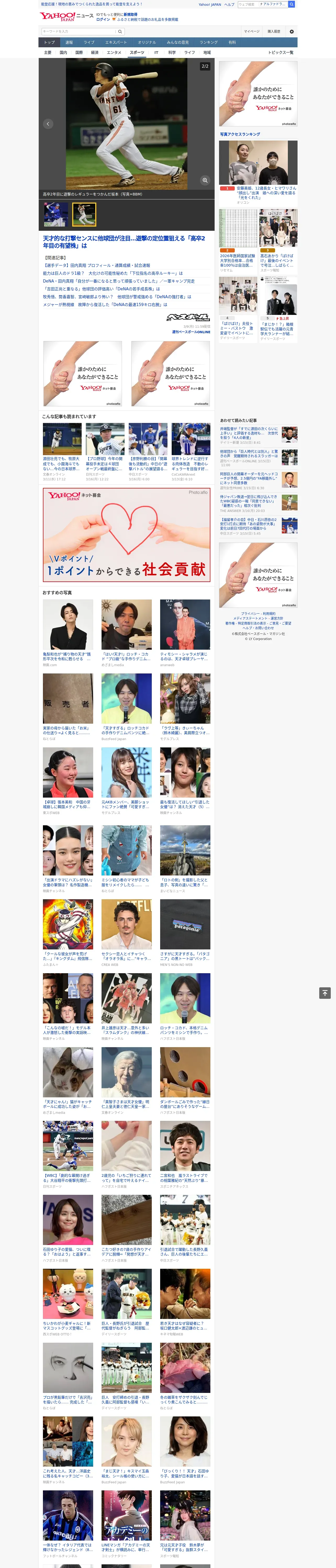Open マイページ
The width and height of the screenshot is (336, 1568).
click(x=252, y=31)
